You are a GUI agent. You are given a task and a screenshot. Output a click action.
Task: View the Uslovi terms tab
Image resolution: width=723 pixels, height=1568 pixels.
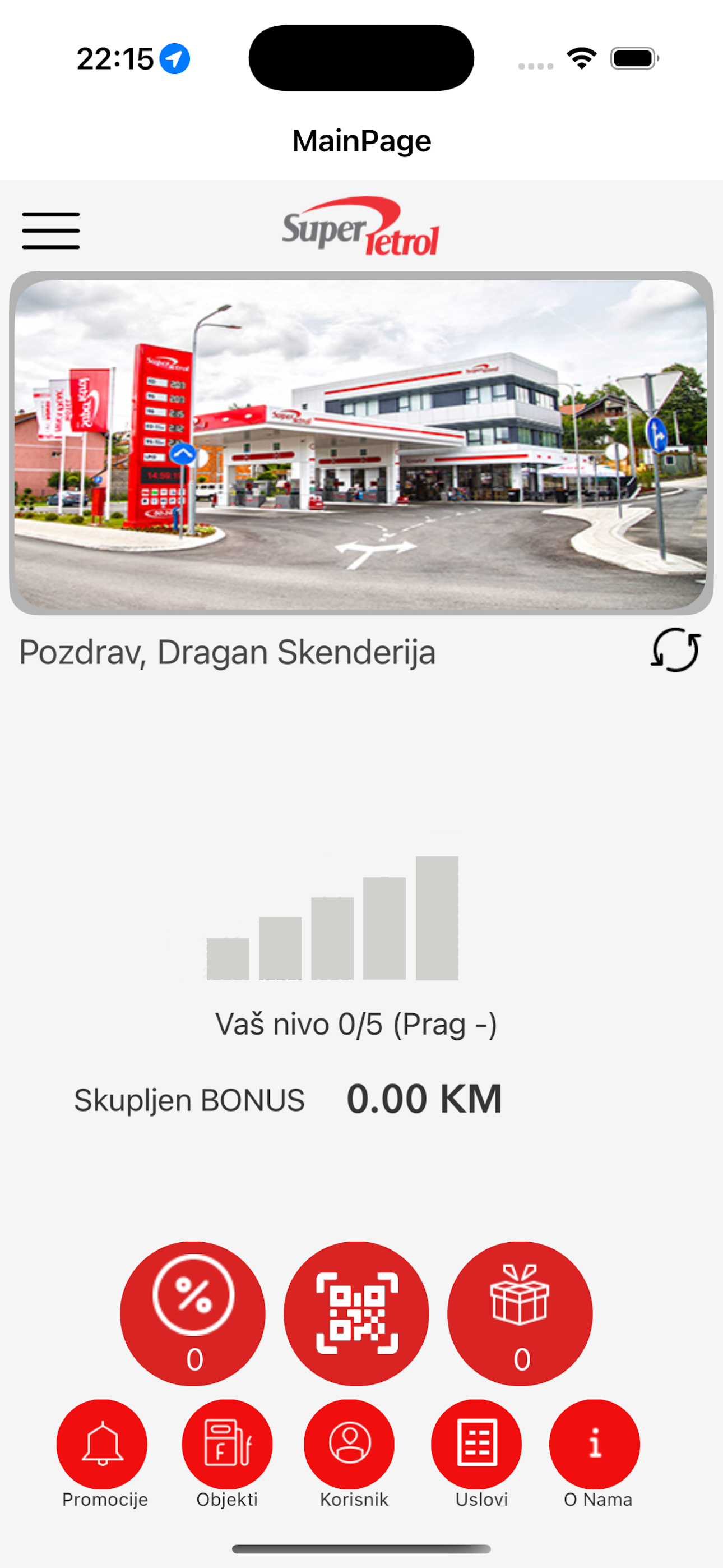point(477,1455)
